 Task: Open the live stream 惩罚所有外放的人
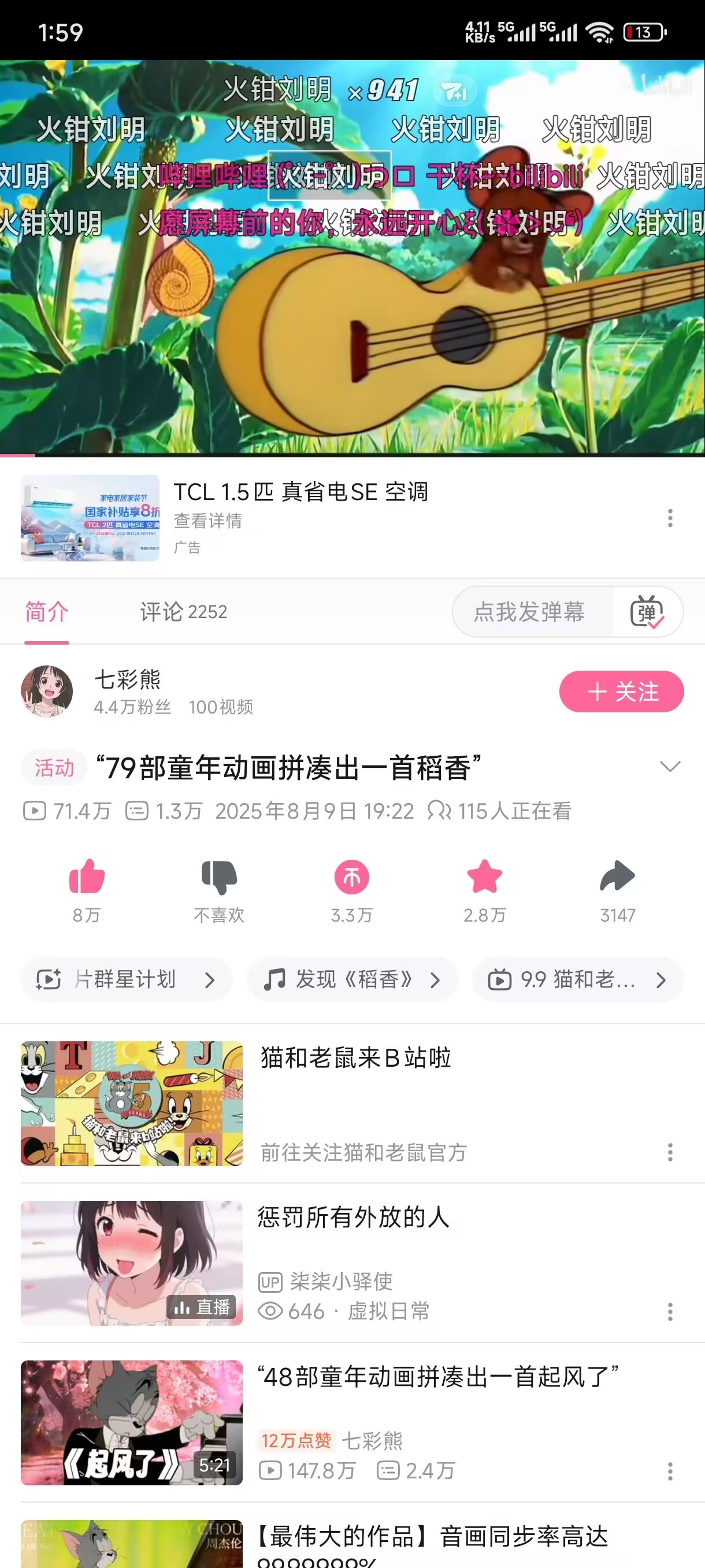click(353, 1218)
